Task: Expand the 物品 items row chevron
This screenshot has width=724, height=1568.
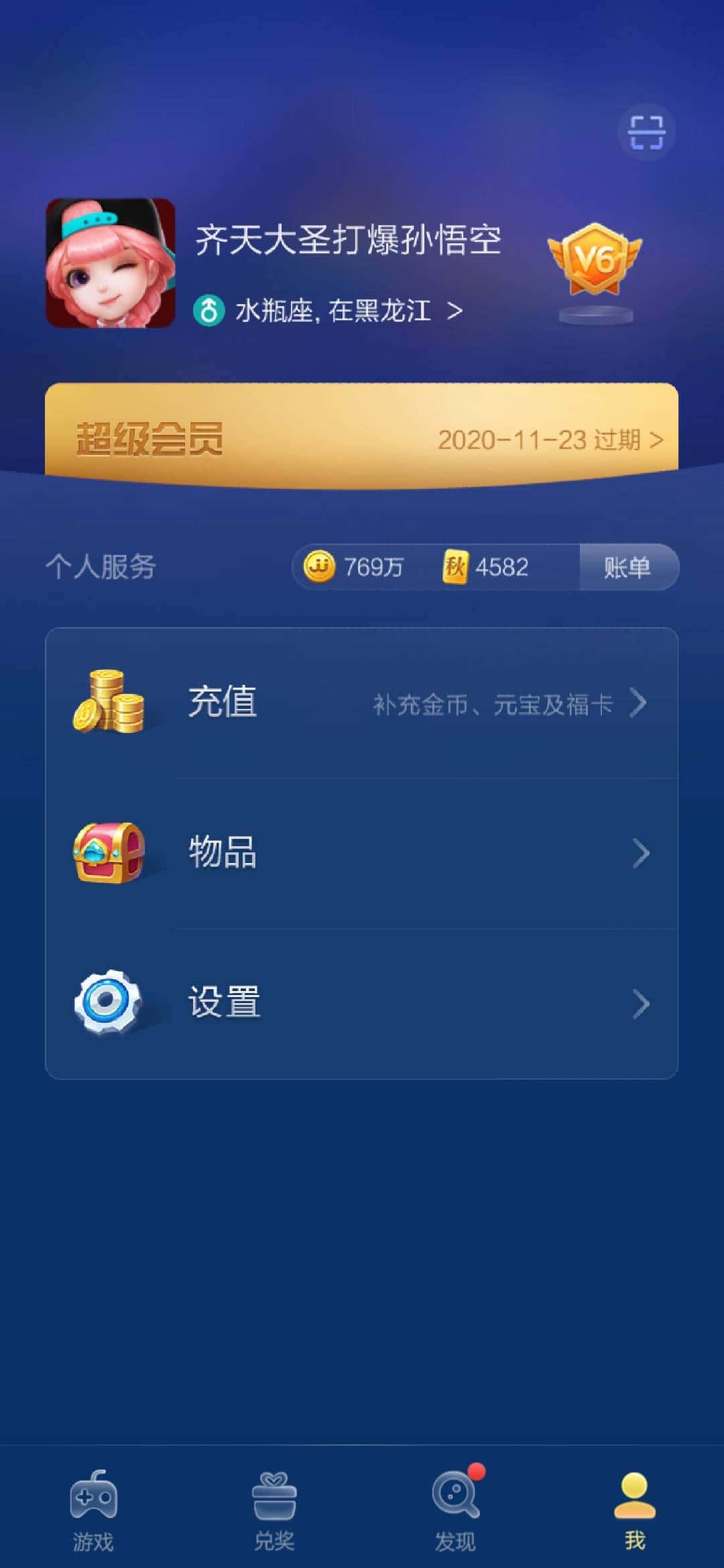Action: (x=642, y=852)
